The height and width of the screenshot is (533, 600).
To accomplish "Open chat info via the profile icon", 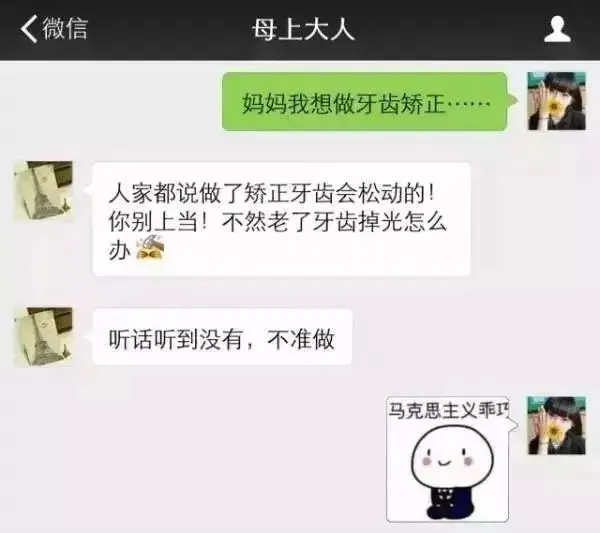I will tap(556, 30).
